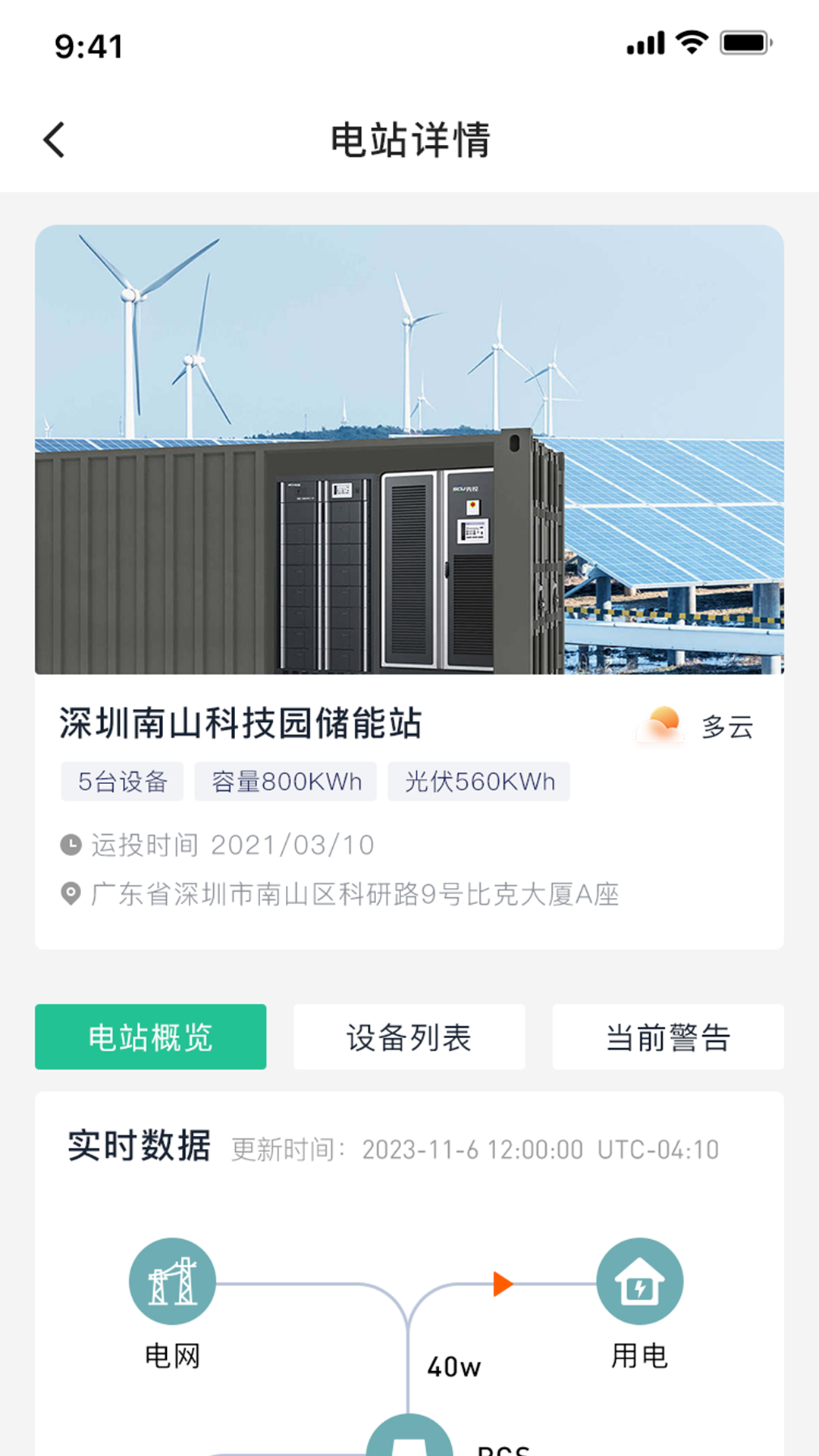Tap the 用电 house power icon
The image size is (819, 1456).
pos(639,1282)
